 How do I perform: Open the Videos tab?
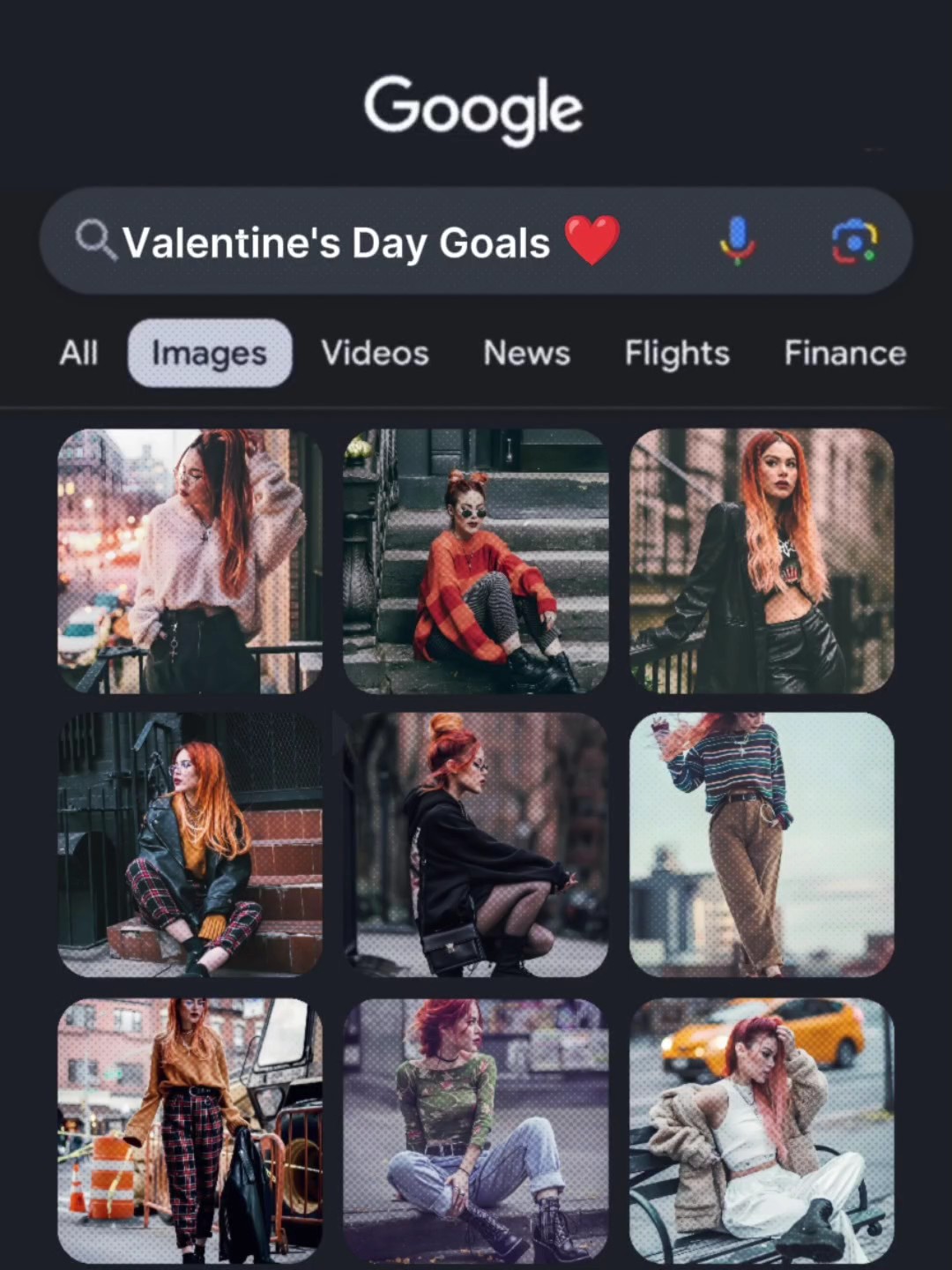[x=375, y=353]
